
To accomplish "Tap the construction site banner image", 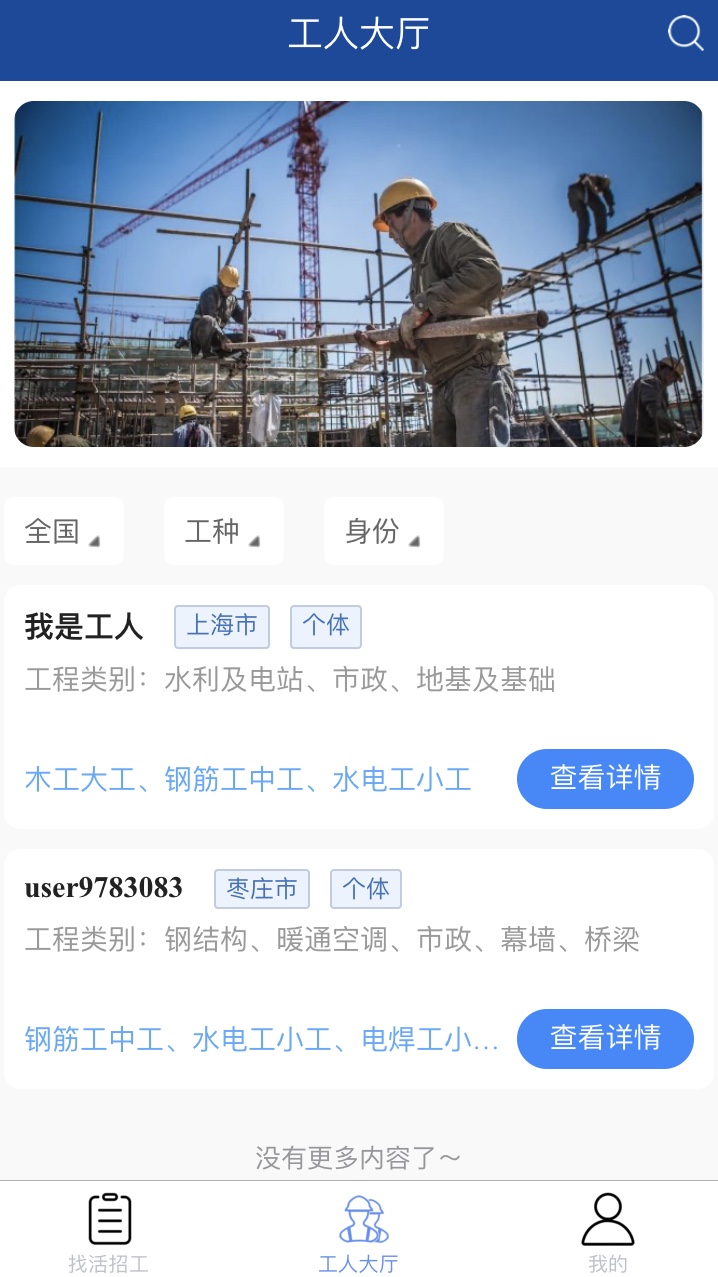I will 359,273.
